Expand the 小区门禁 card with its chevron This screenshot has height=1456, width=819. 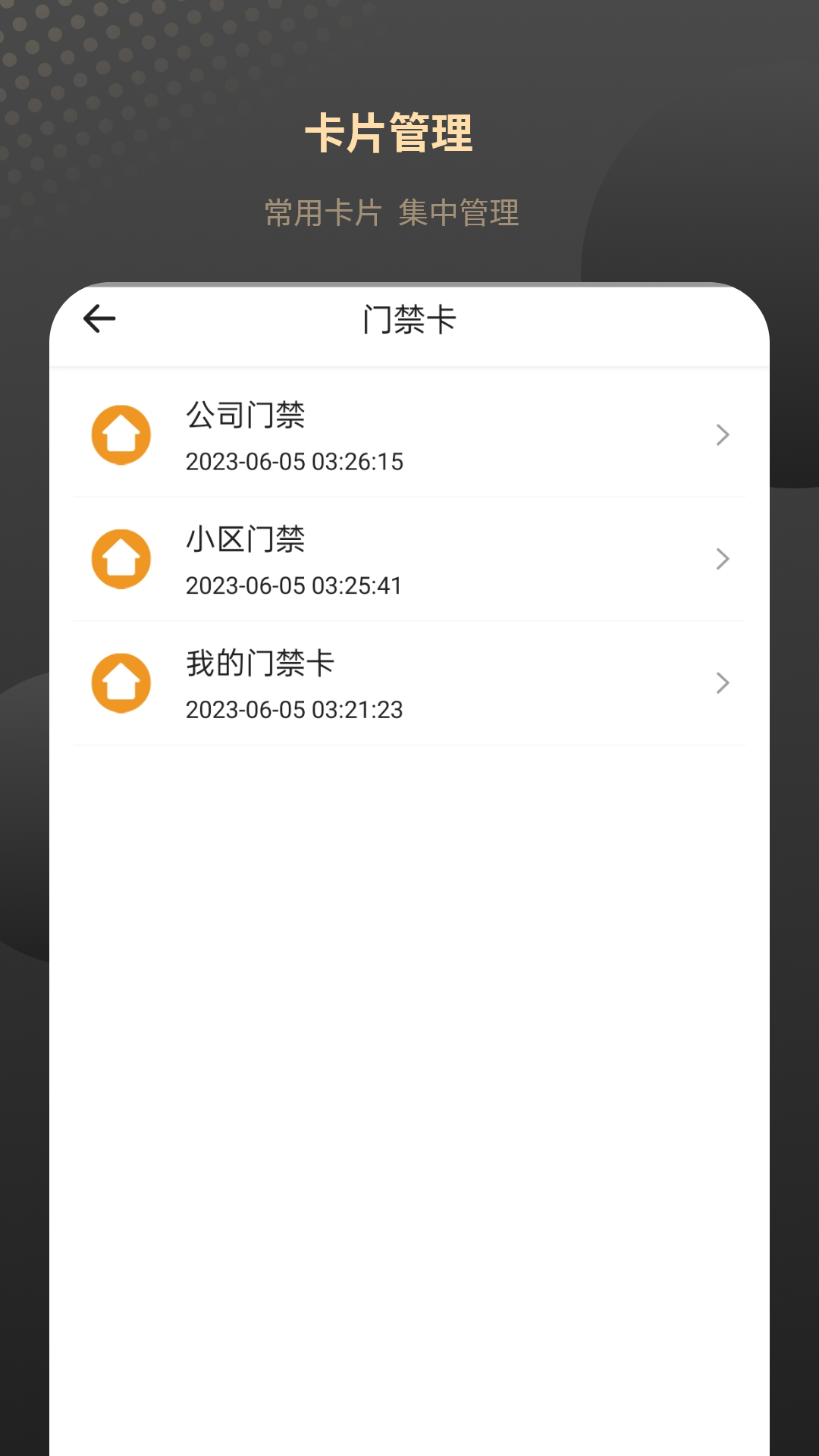[722, 559]
